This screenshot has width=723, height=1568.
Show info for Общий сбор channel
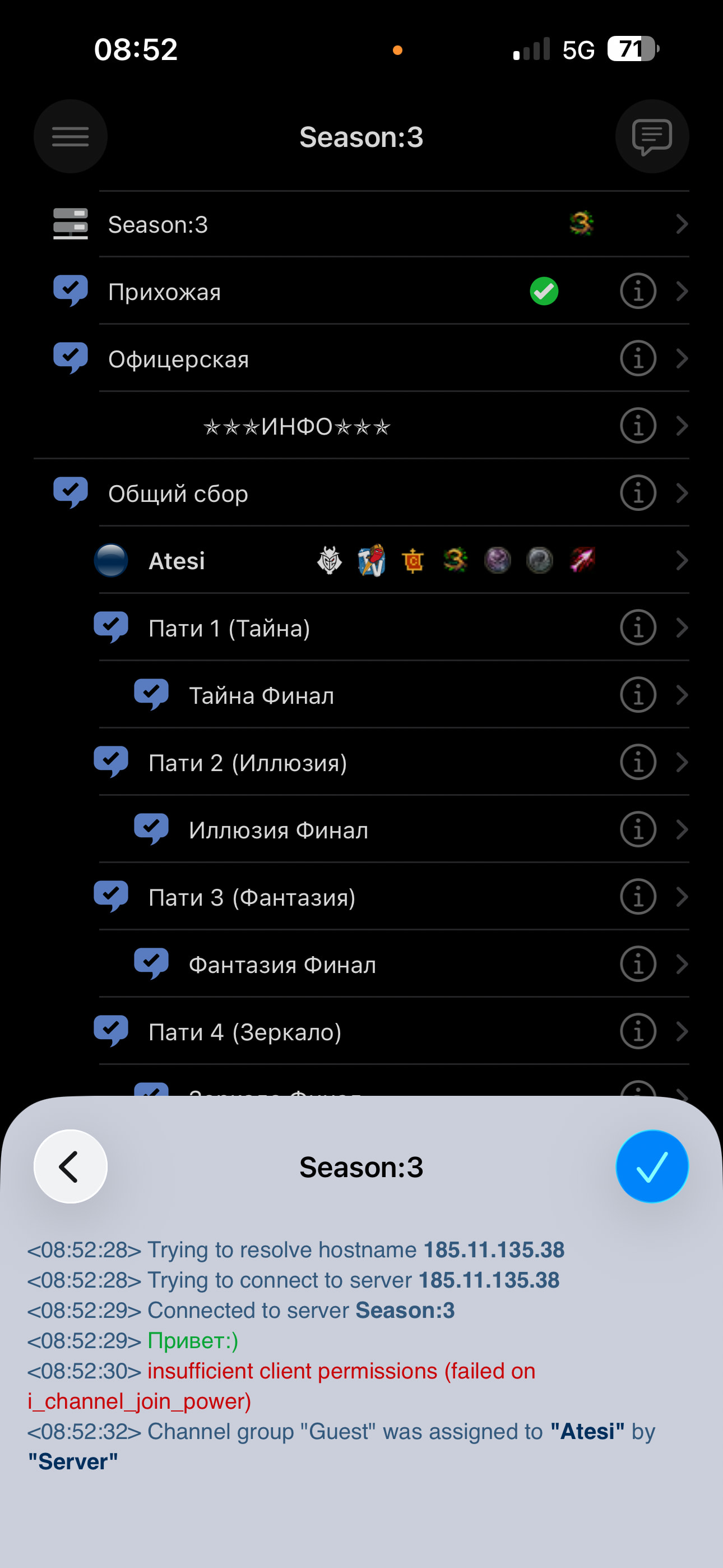pyautogui.click(x=638, y=493)
